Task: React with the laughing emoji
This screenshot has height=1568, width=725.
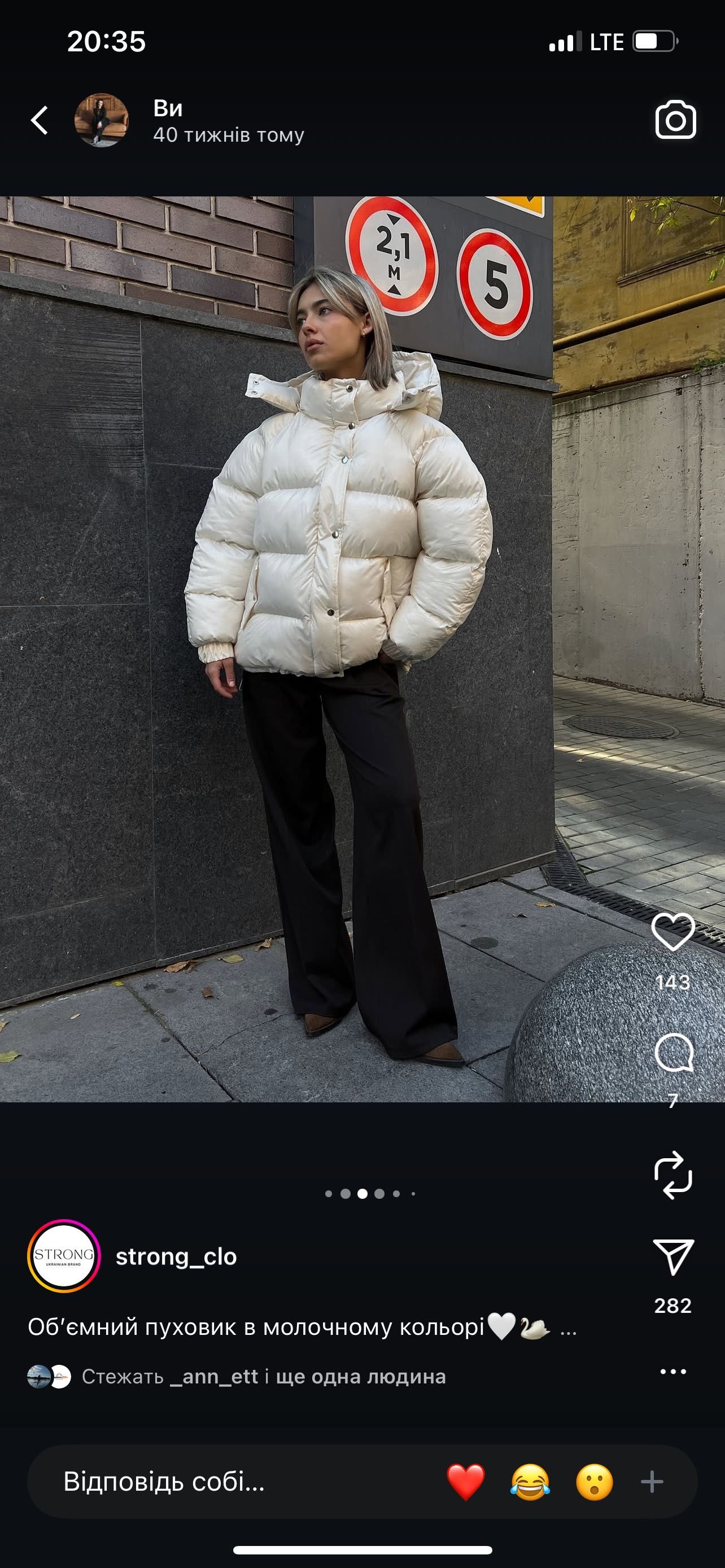Action: click(530, 1482)
